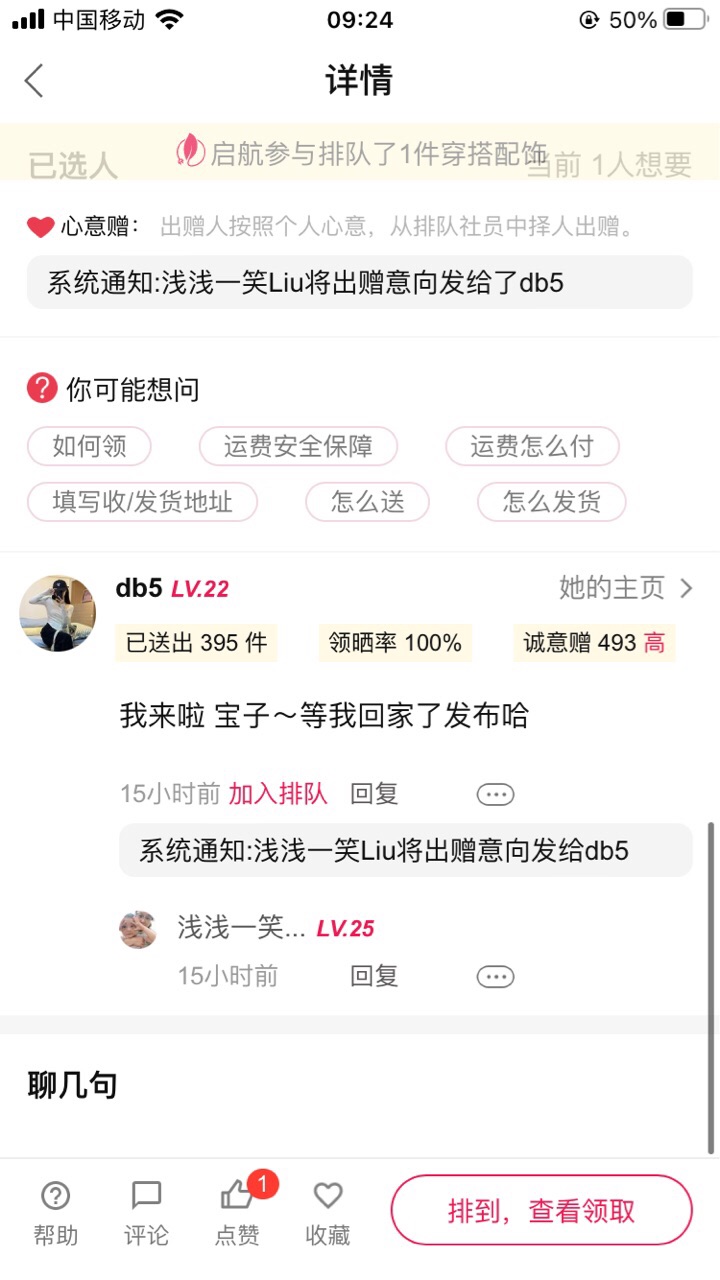Select the 如何领 question chip
Image resolution: width=720 pixels, height=1280 pixels.
(89, 446)
